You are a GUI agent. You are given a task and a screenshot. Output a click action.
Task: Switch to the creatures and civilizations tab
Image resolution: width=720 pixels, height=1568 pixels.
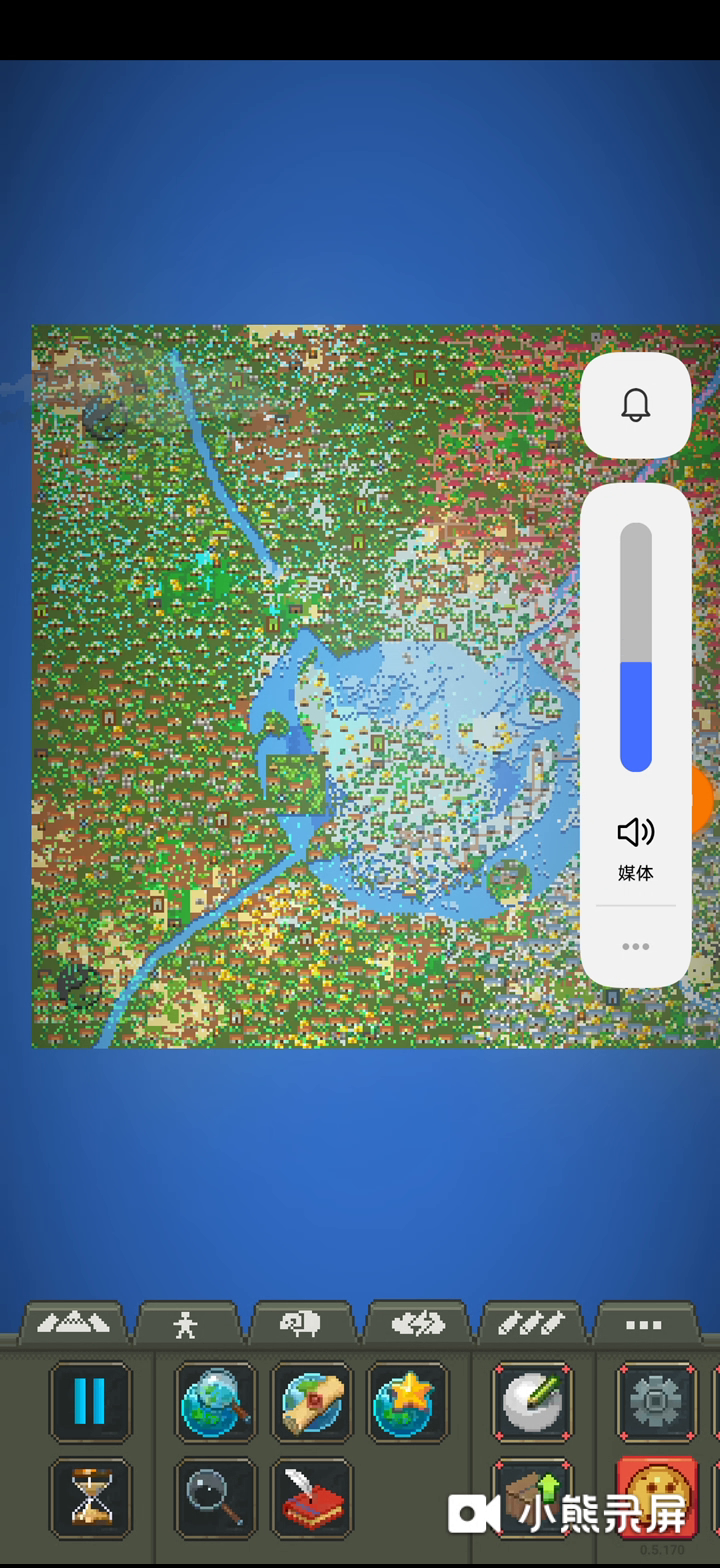point(186,1323)
